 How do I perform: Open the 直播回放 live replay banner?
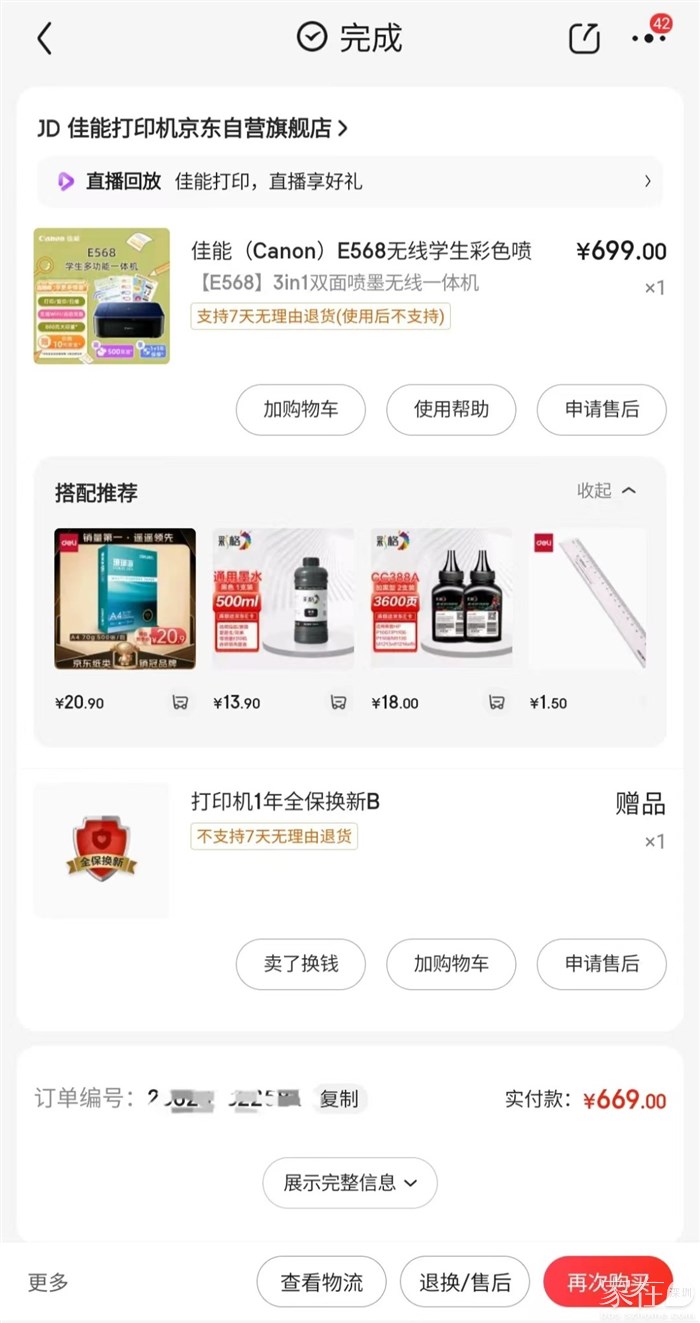pos(350,181)
